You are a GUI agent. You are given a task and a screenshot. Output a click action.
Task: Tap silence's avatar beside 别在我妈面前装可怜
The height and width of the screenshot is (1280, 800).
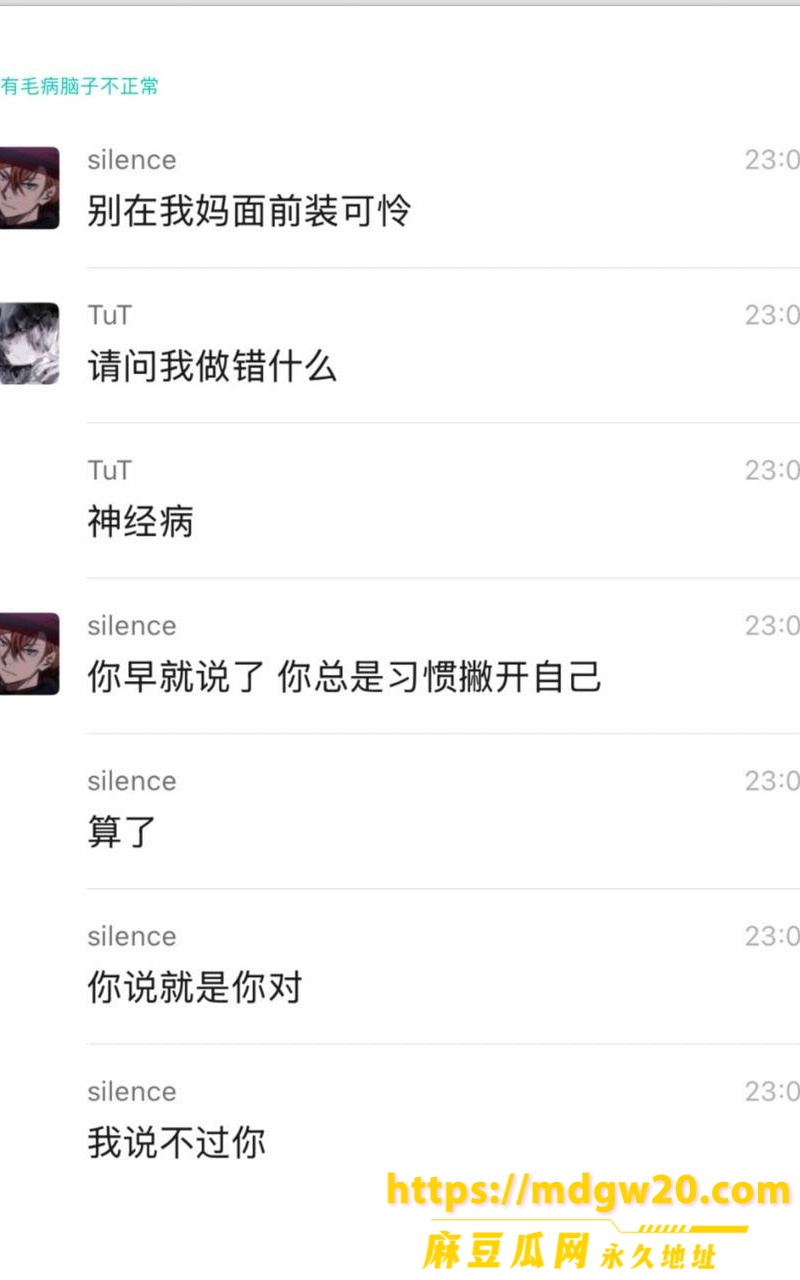[29, 188]
